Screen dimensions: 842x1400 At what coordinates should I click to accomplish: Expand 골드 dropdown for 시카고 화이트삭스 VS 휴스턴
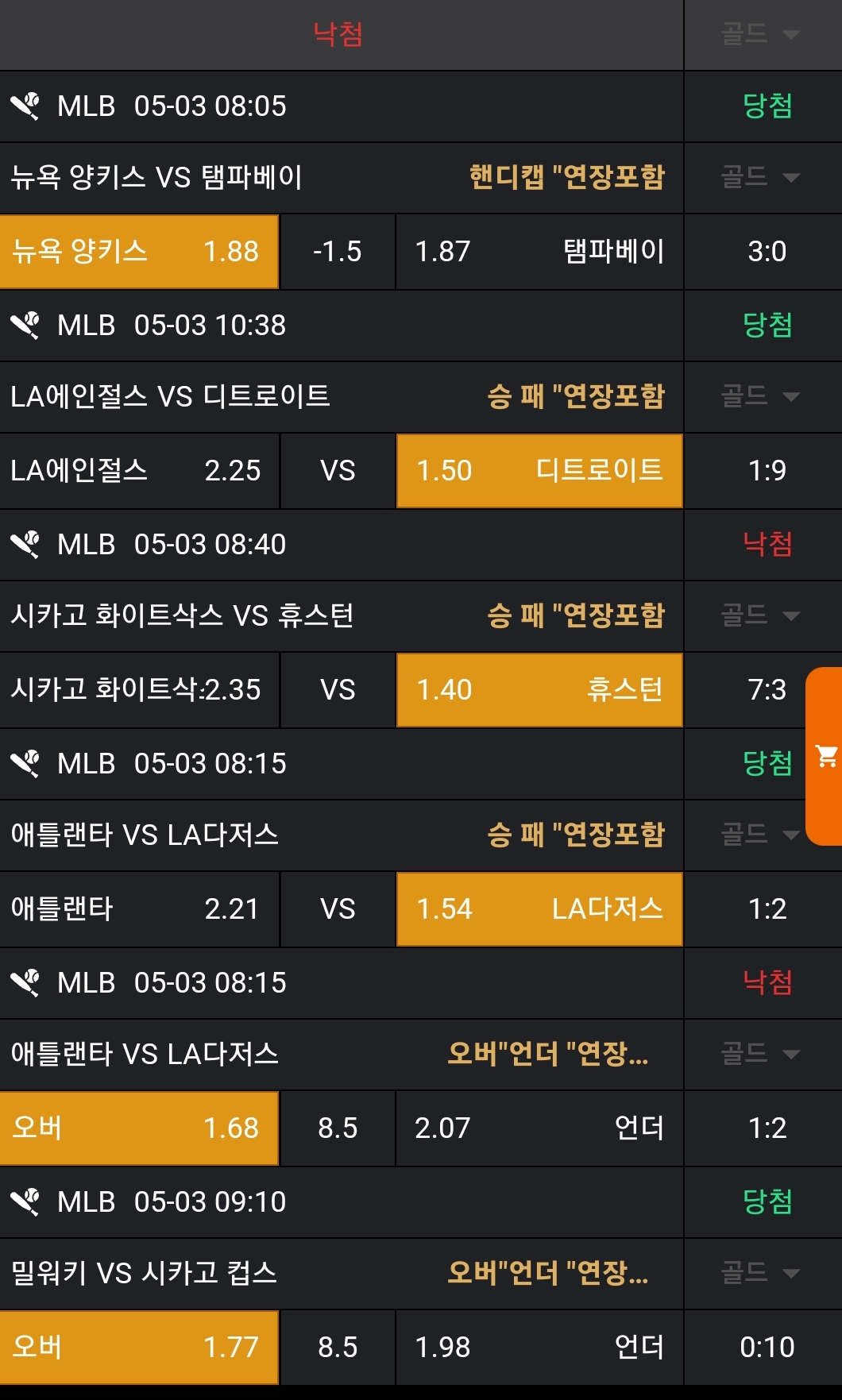tap(760, 615)
